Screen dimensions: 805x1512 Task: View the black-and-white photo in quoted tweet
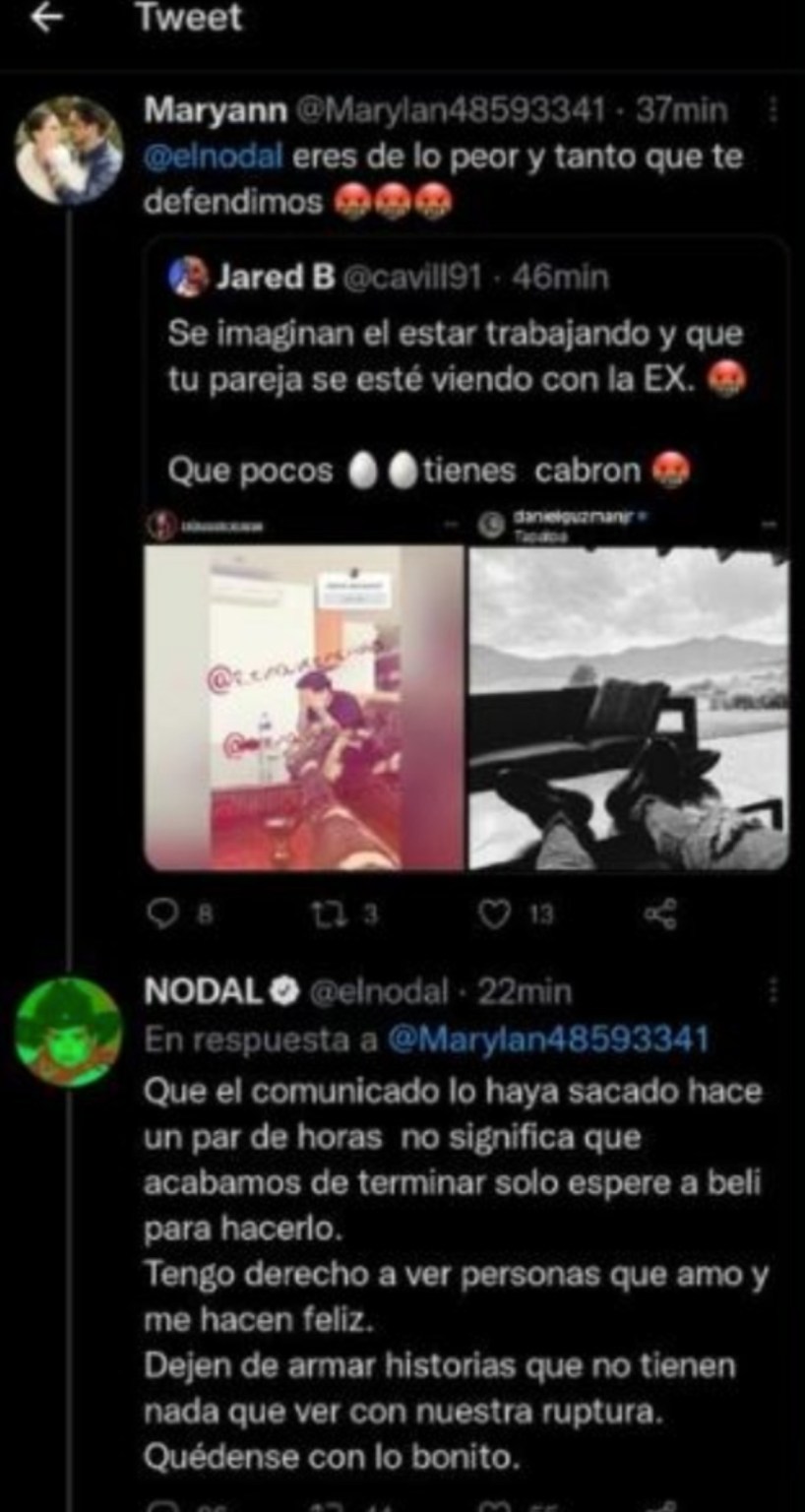(x=629, y=708)
